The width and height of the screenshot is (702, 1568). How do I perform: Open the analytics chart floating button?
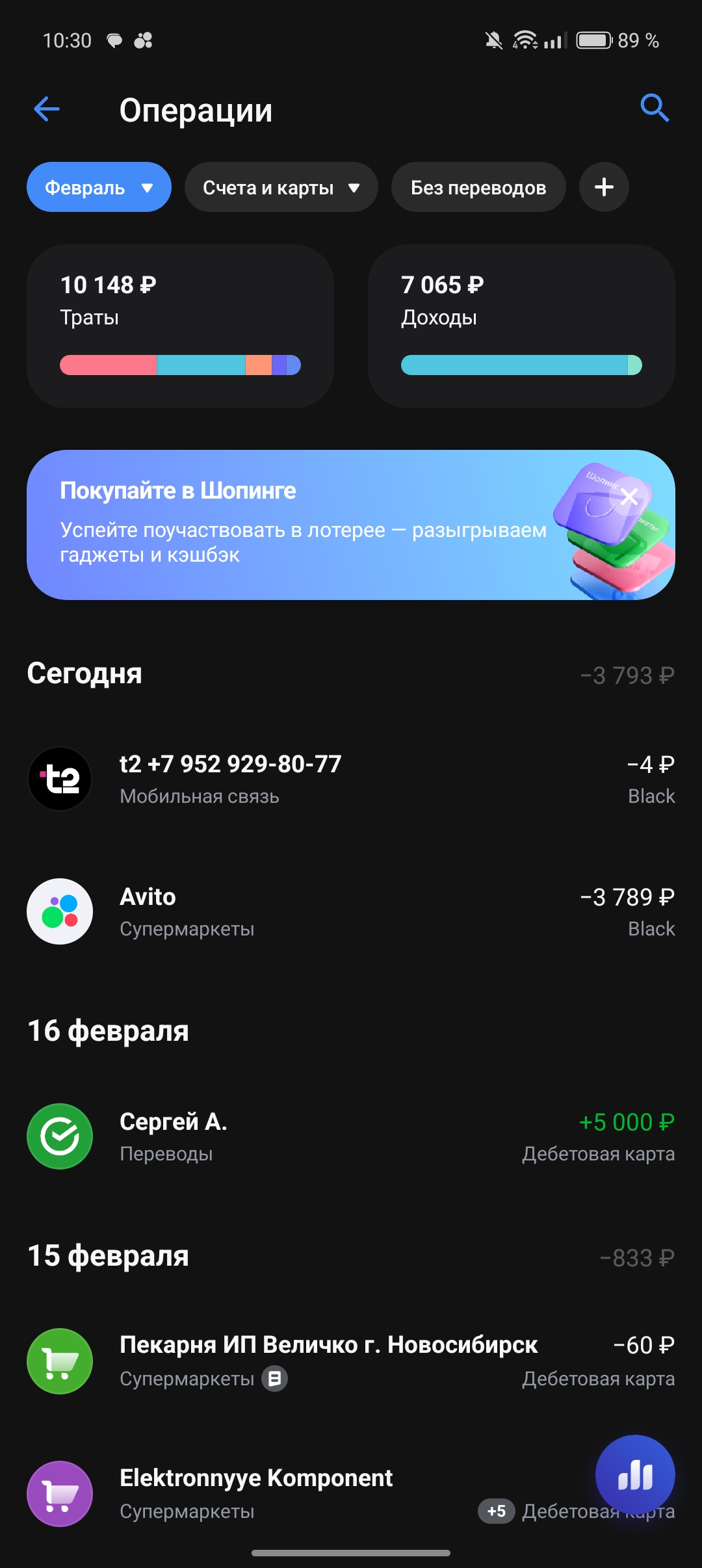tap(635, 1474)
